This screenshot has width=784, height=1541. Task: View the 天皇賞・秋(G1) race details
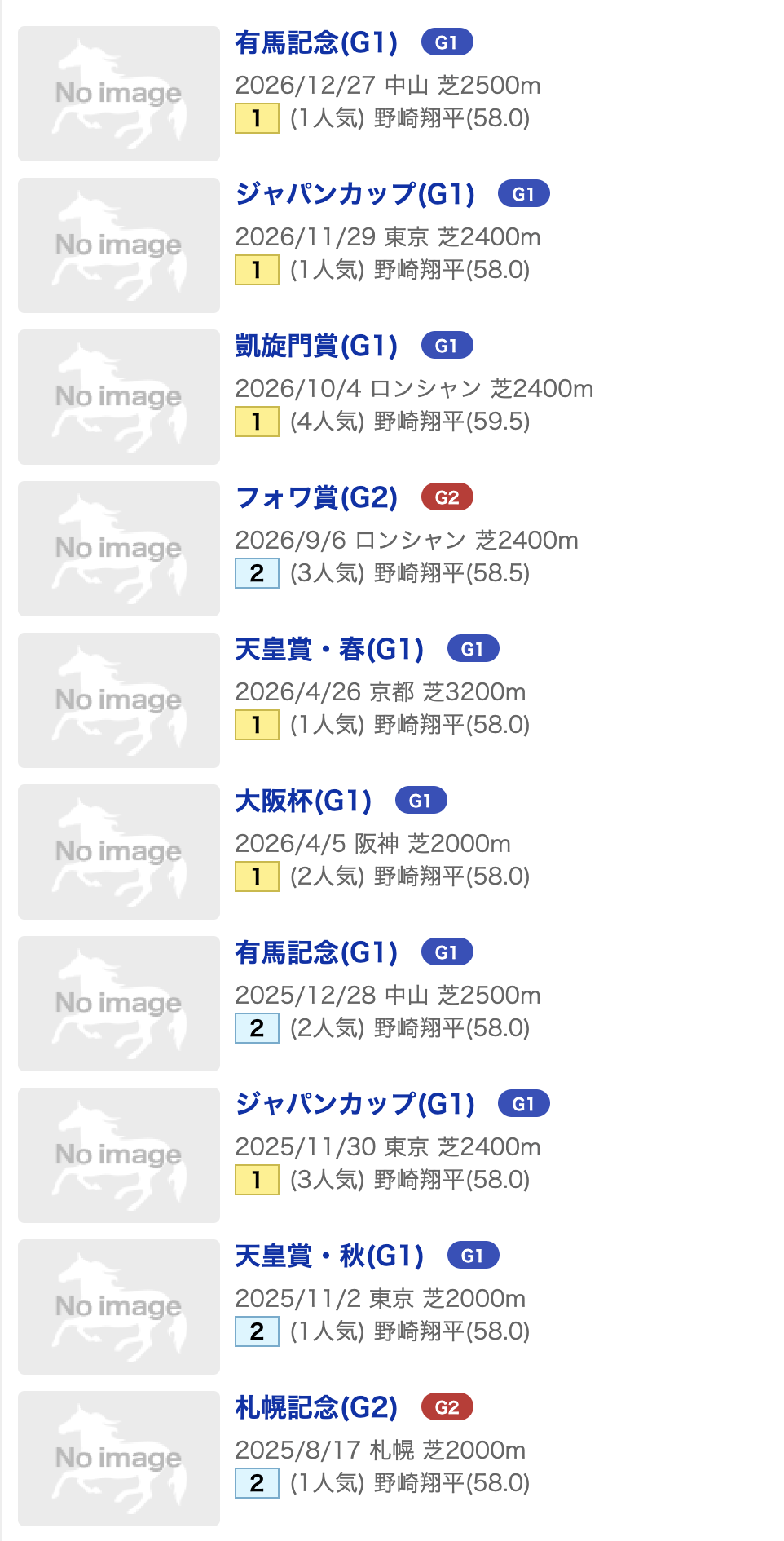coord(329,1256)
